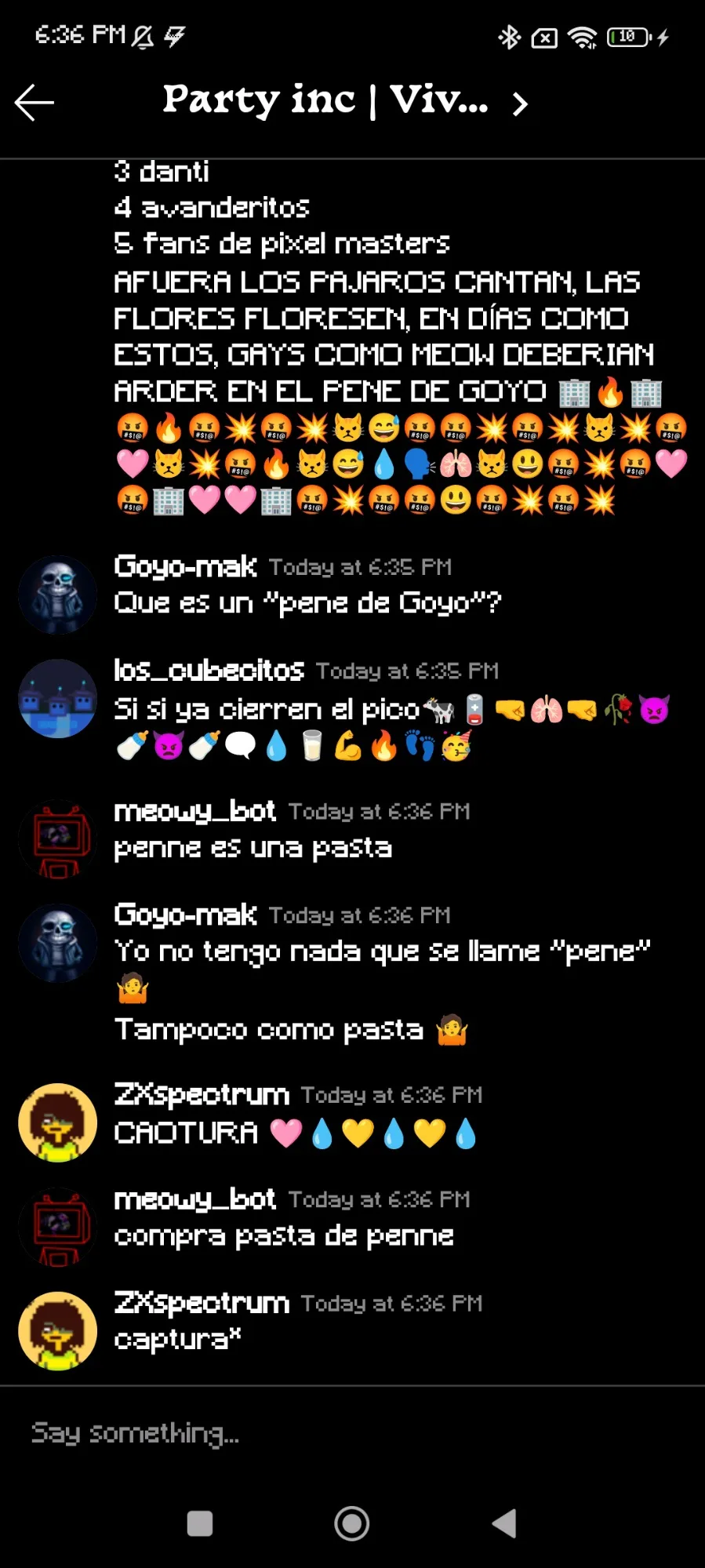Open Goyo-mak's avatar on the 6:35 message
This screenshot has width=705, height=1568.
click(x=57, y=594)
